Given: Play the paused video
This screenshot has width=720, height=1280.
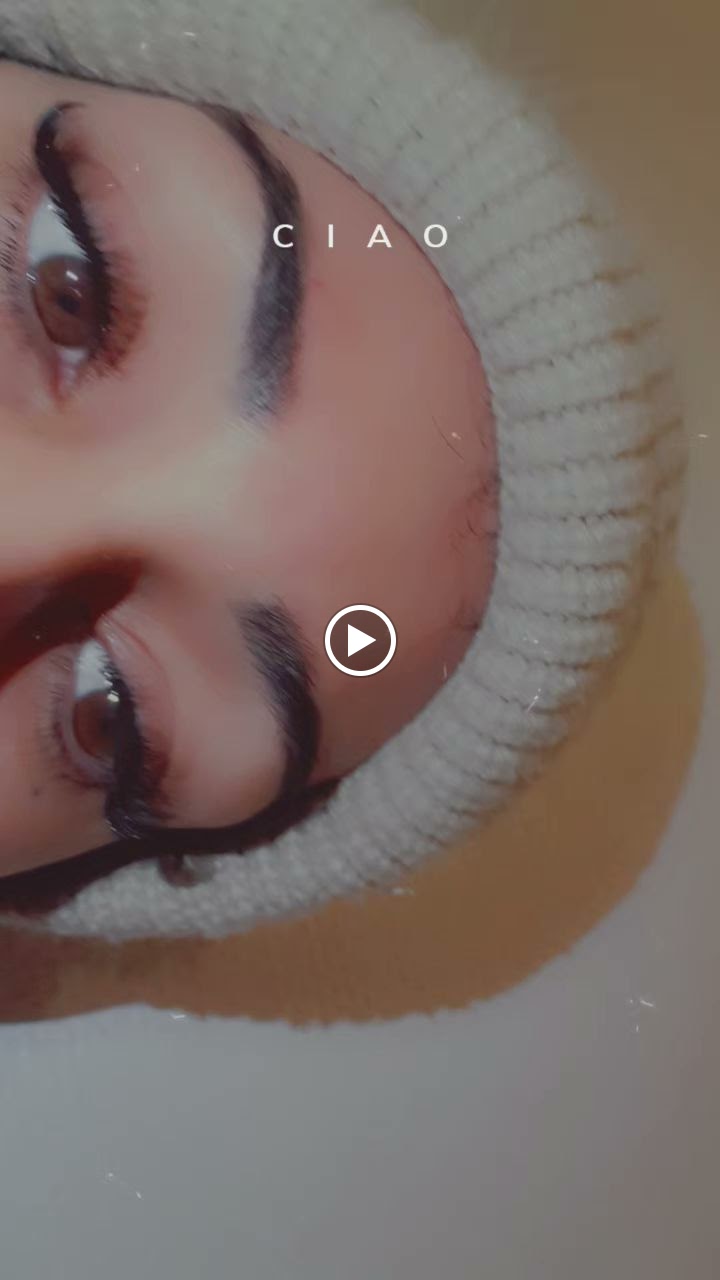Looking at the screenshot, I should coord(360,640).
